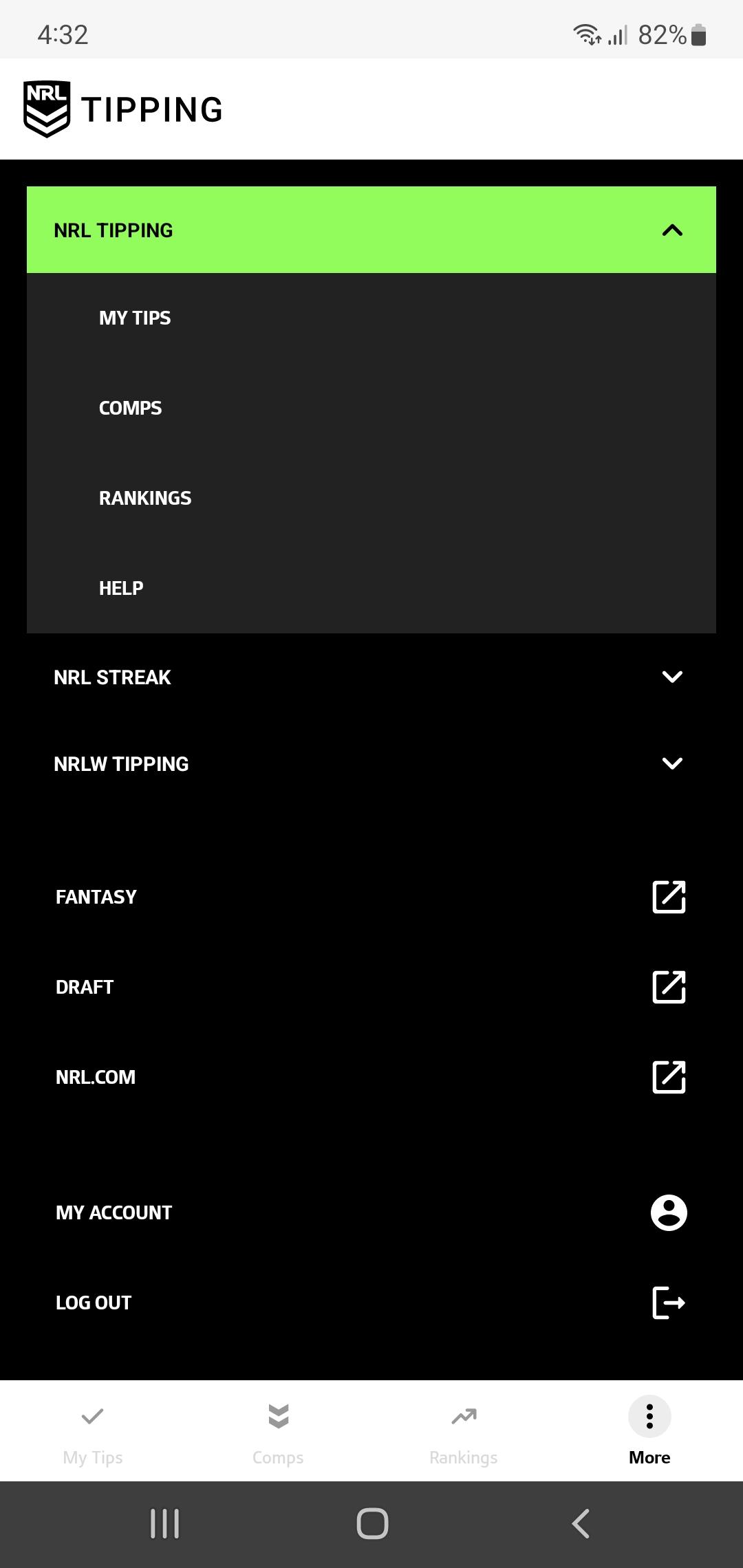
Task: Open Rankings in the NRL Tipping submenu
Action: [371, 498]
